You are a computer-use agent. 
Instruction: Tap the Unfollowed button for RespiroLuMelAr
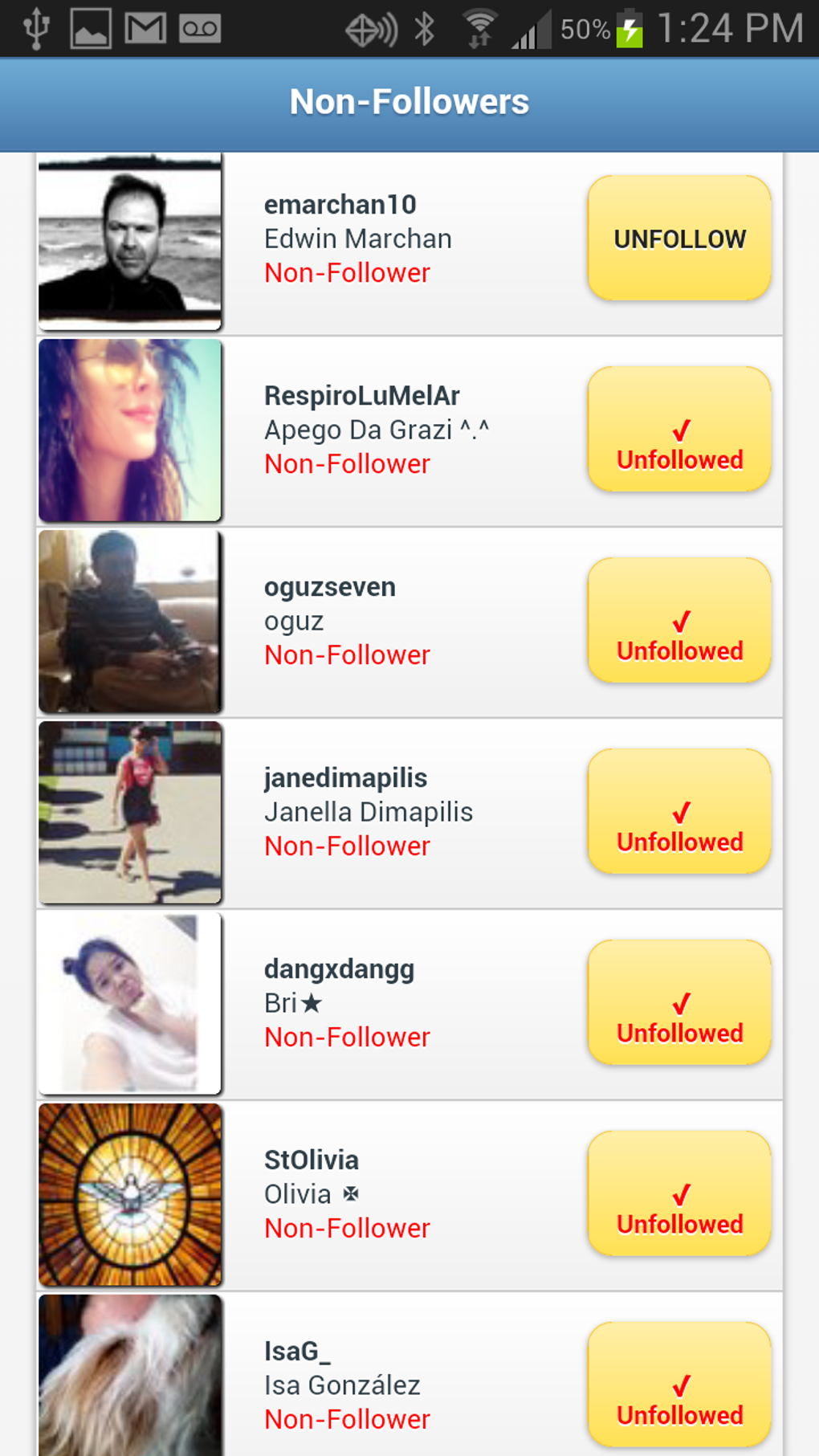click(x=679, y=430)
